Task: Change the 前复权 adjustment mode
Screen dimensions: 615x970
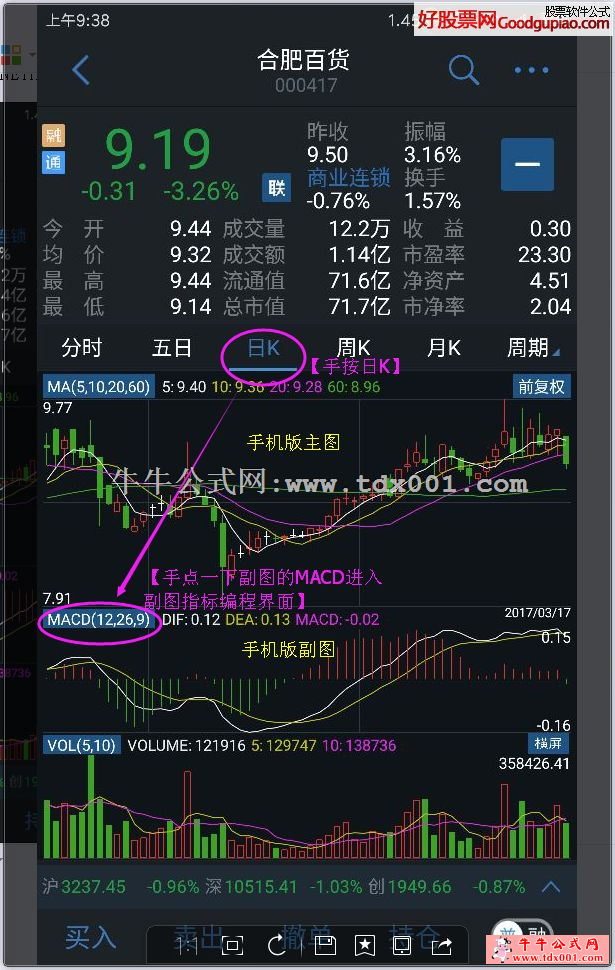Action: click(x=541, y=386)
